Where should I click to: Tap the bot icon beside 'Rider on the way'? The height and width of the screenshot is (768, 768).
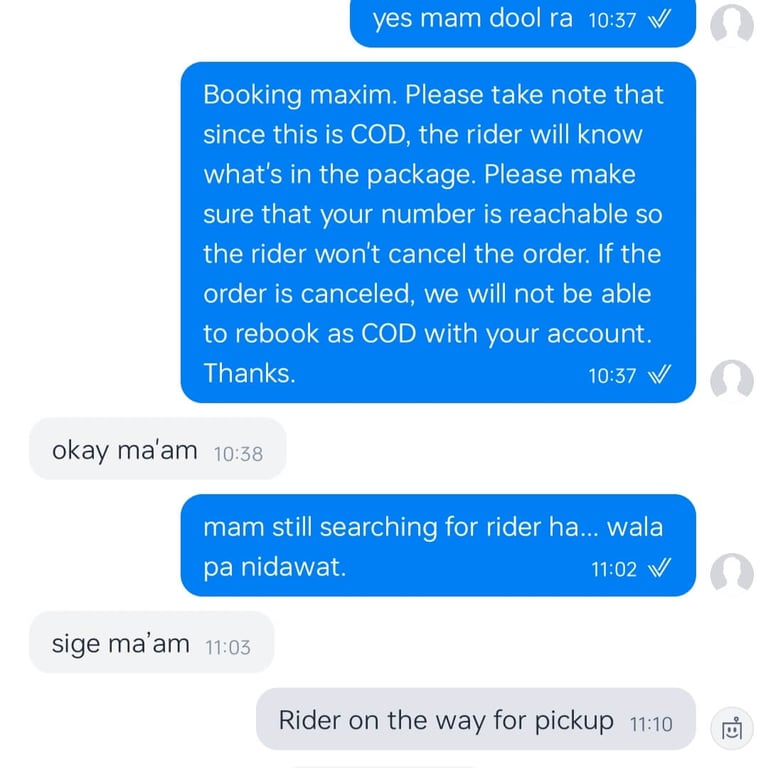coord(731,727)
